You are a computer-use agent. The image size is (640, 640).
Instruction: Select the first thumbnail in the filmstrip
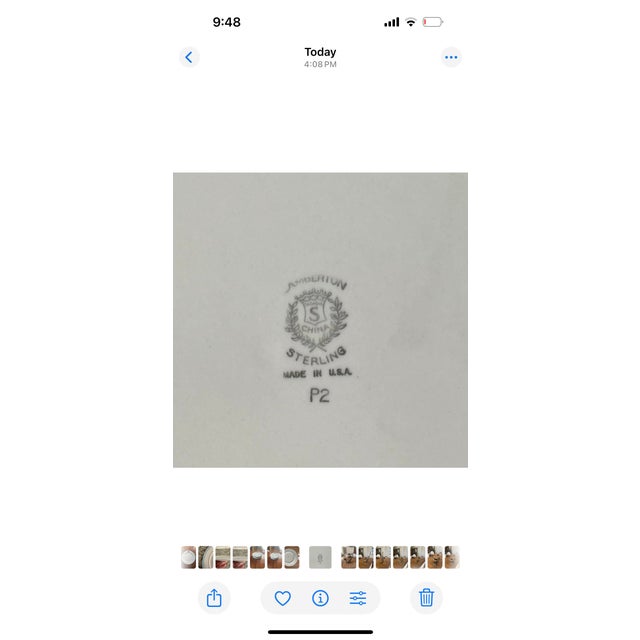(188, 557)
